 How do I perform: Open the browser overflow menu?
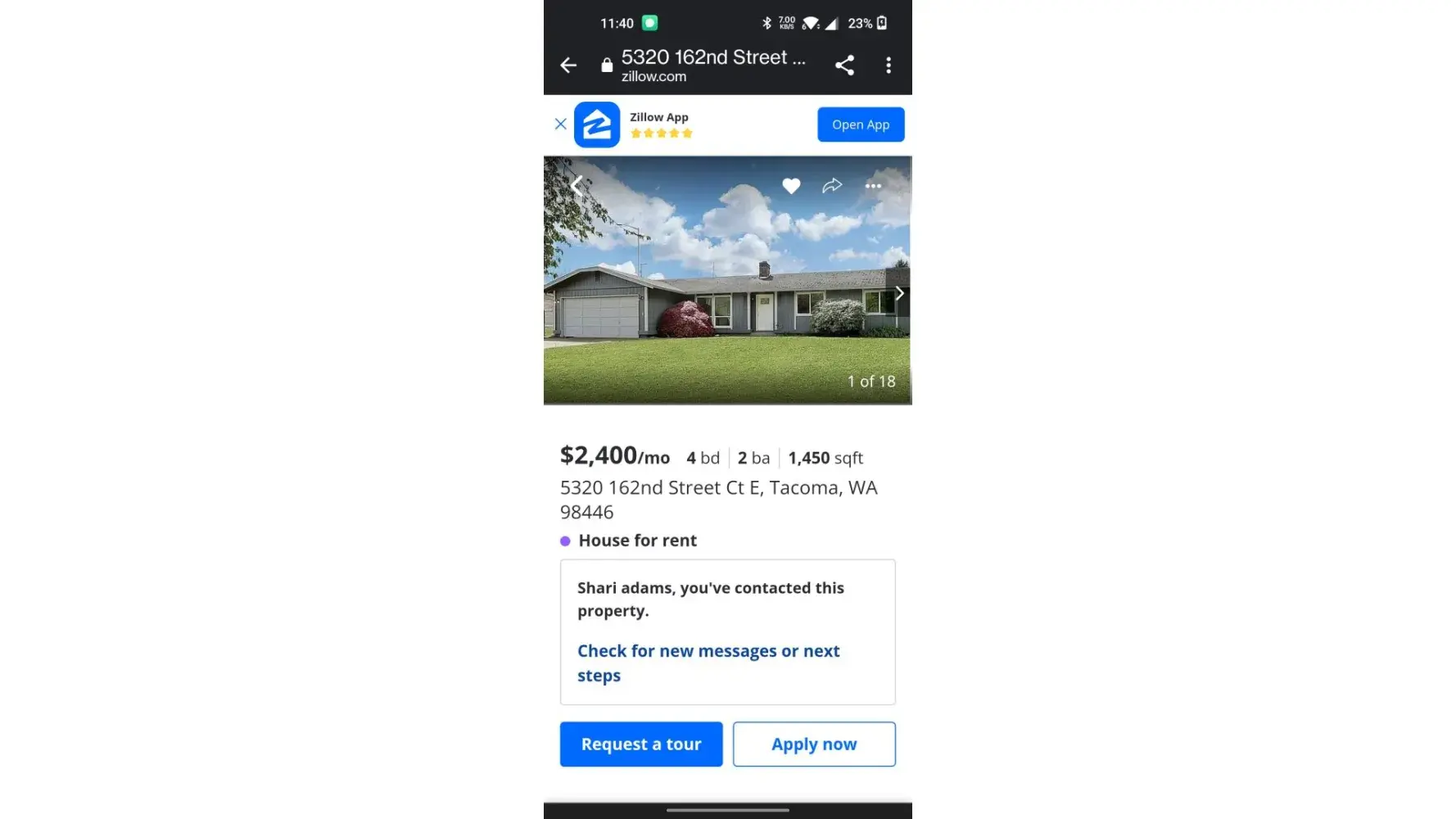[x=889, y=66]
